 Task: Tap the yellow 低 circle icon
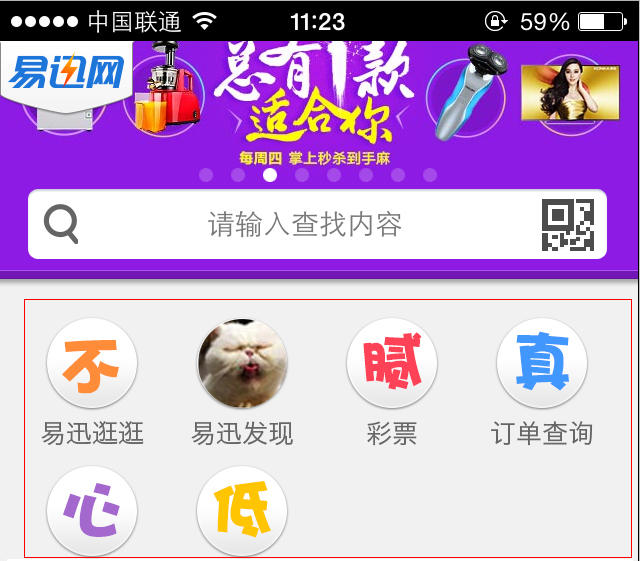pyautogui.click(x=242, y=511)
